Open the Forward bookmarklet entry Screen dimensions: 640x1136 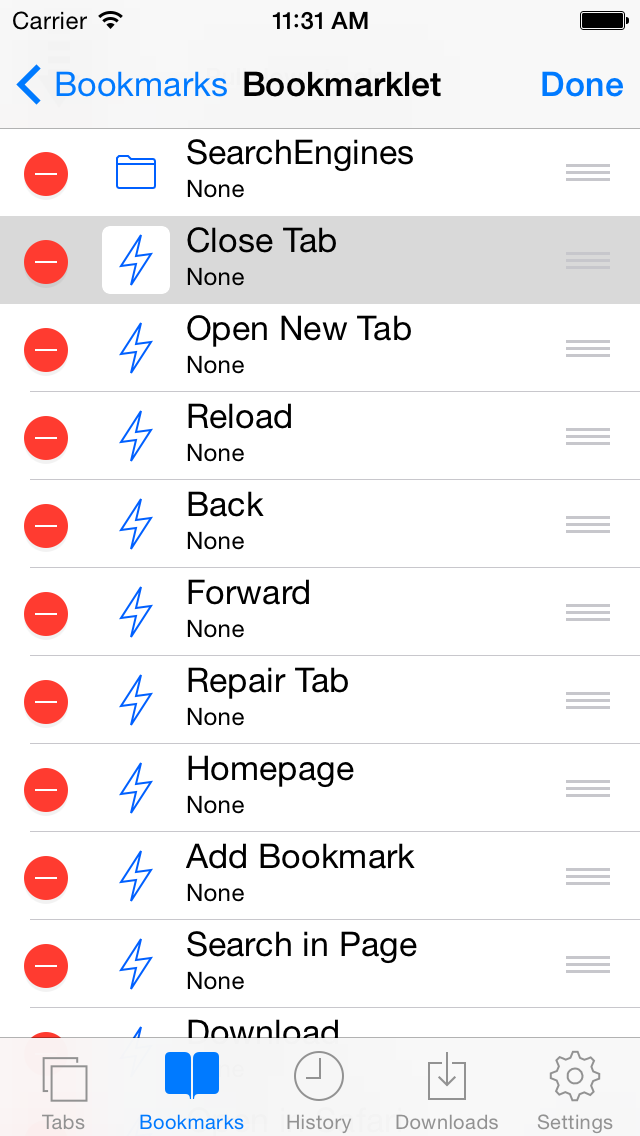tap(320, 612)
